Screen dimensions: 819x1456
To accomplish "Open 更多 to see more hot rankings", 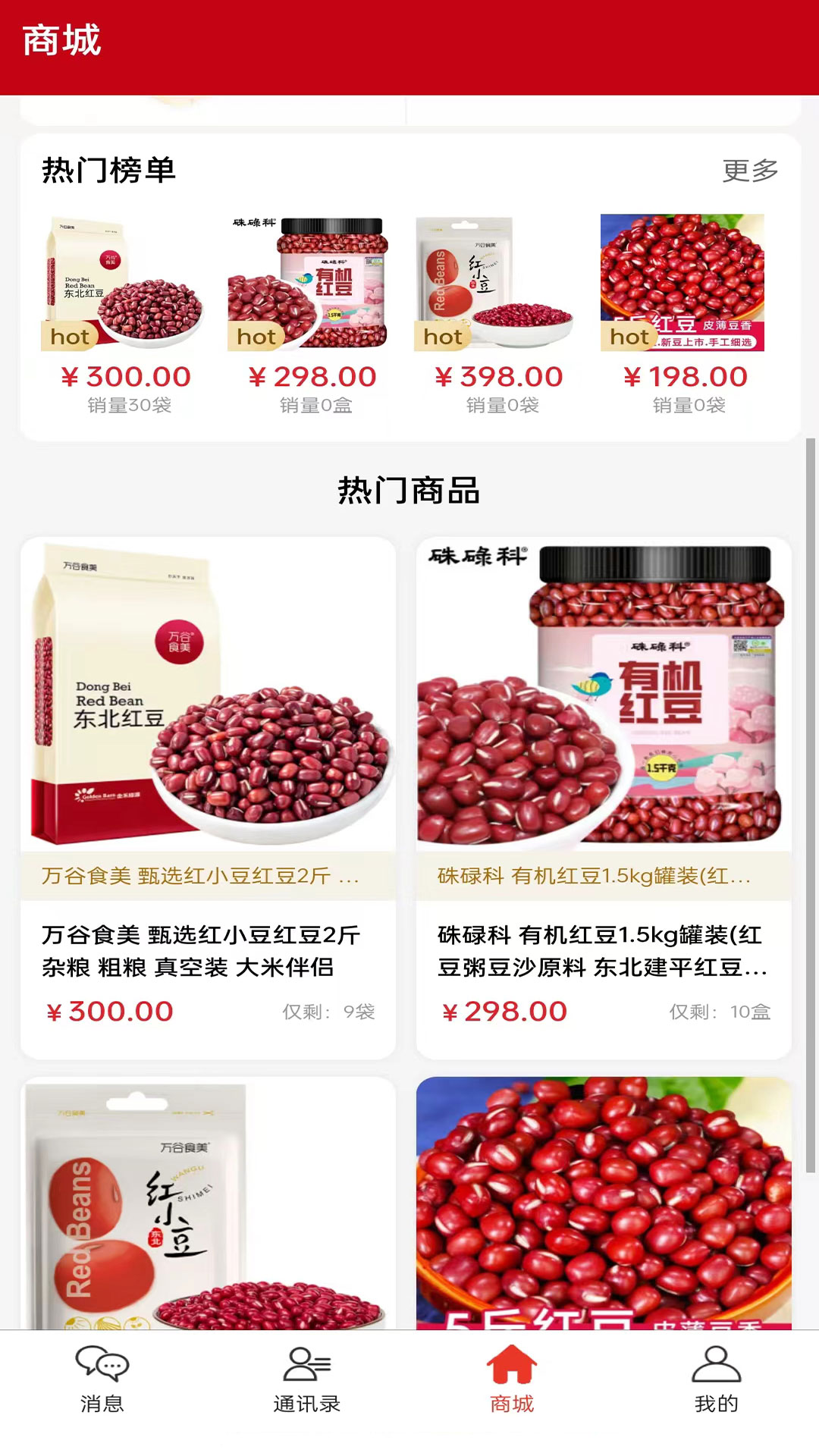I will coord(749,171).
